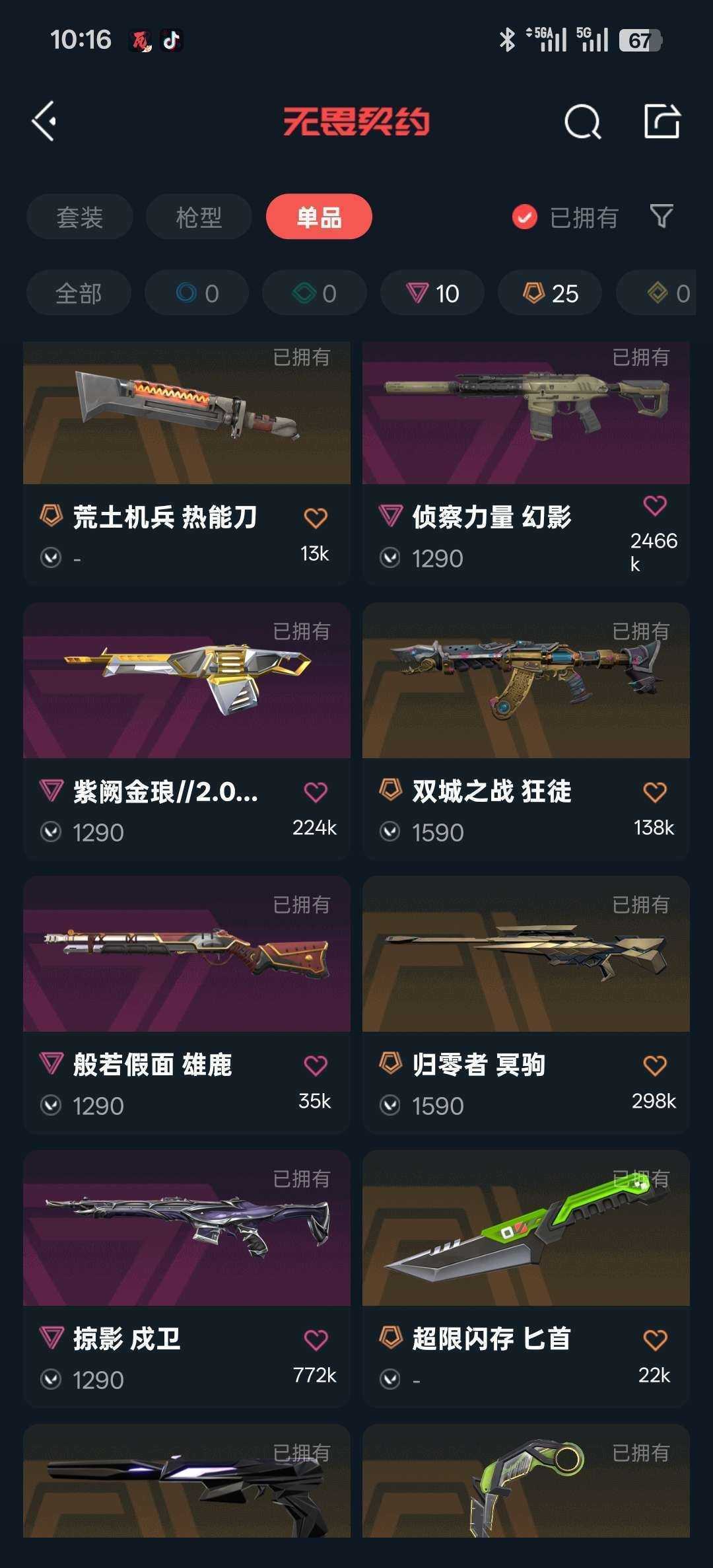
Task: Go back using the top-left arrow
Action: (x=44, y=122)
